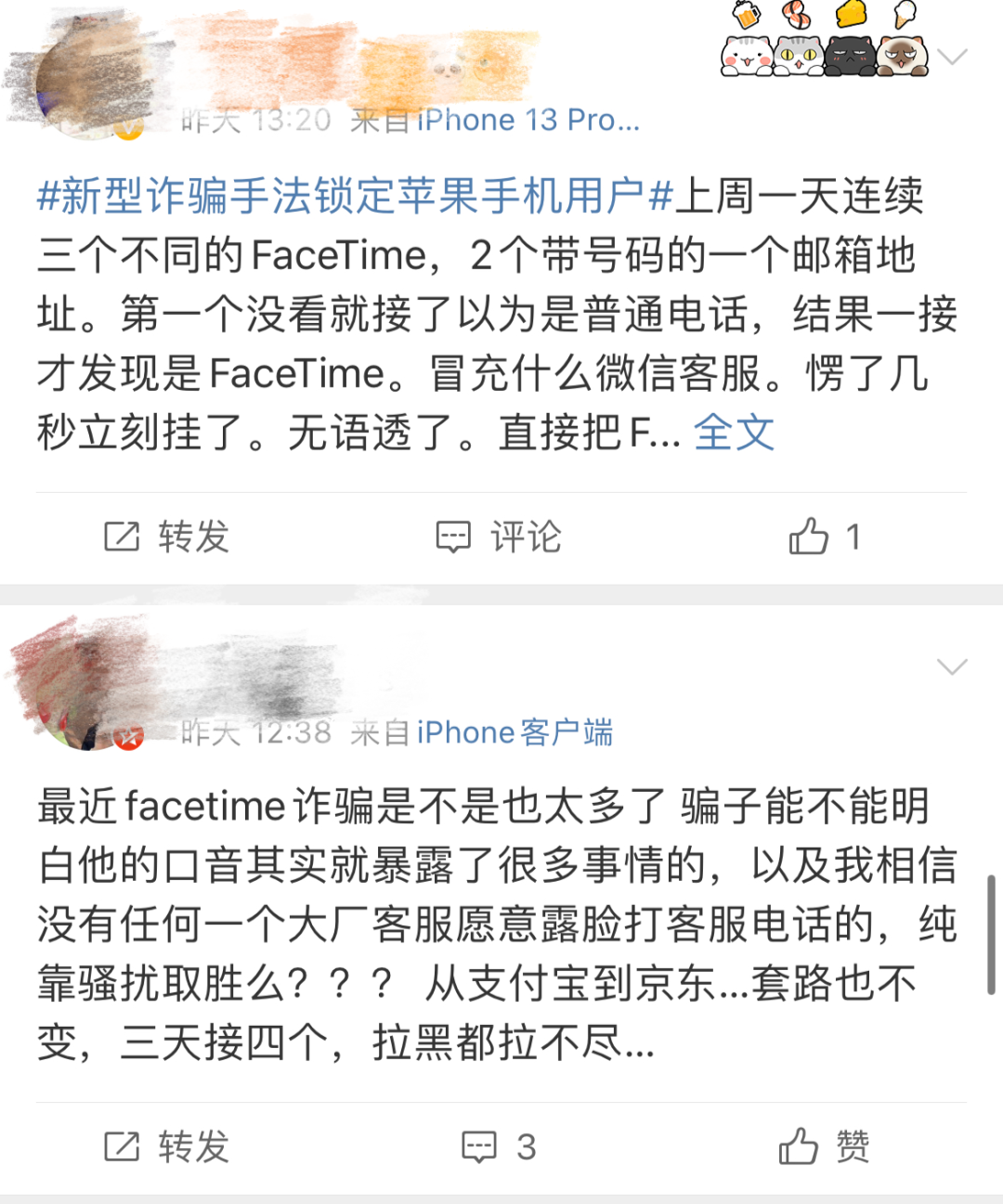Repost the facetime诈骗 post

click(x=167, y=1147)
